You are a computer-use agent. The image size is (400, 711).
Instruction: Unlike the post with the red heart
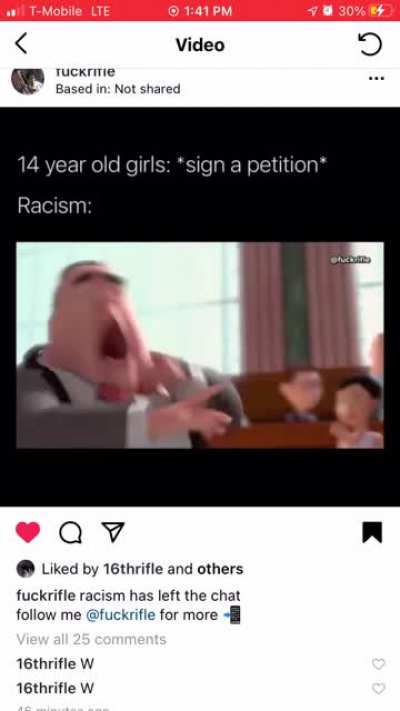pyautogui.click(x=28, y=532)
